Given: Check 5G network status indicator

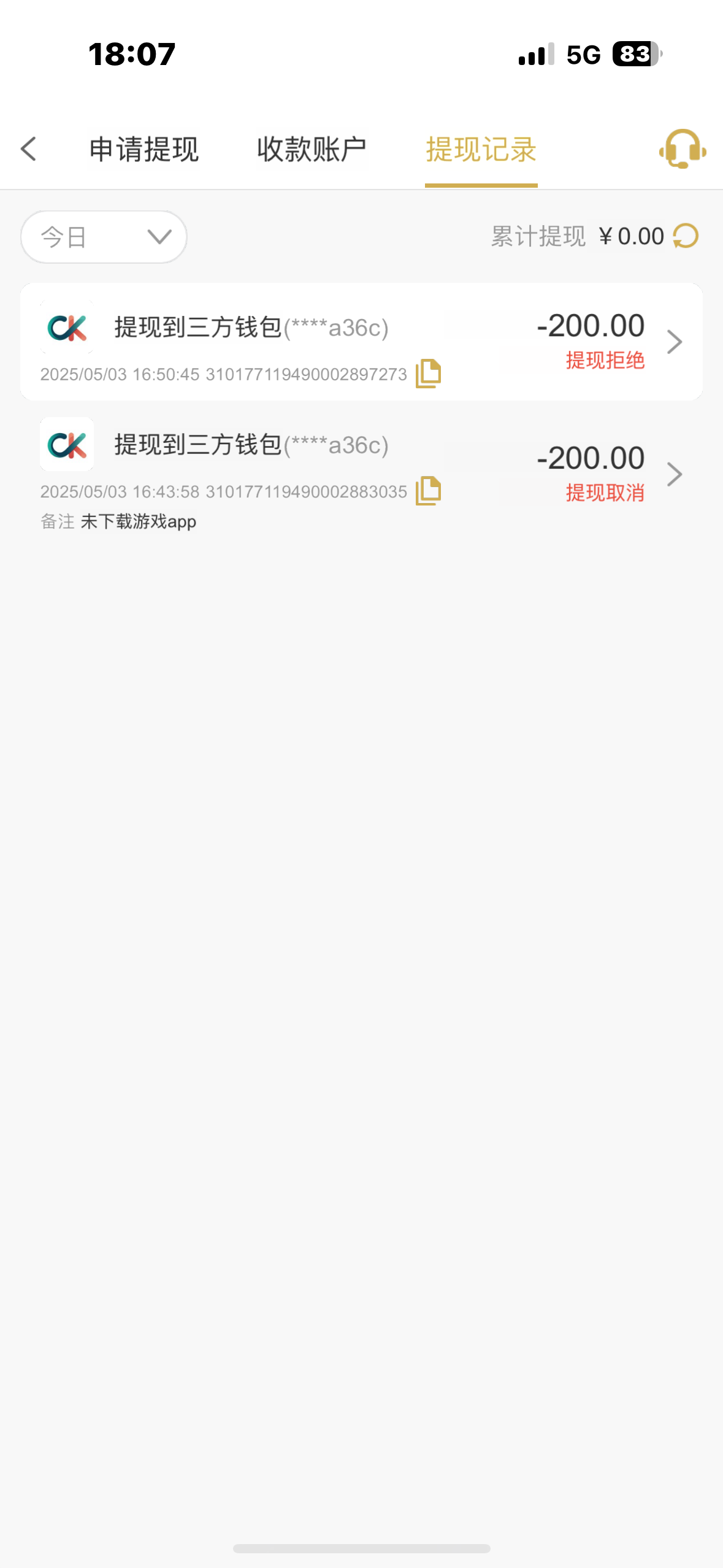Looking at the screenshot, I should (583, 55).
